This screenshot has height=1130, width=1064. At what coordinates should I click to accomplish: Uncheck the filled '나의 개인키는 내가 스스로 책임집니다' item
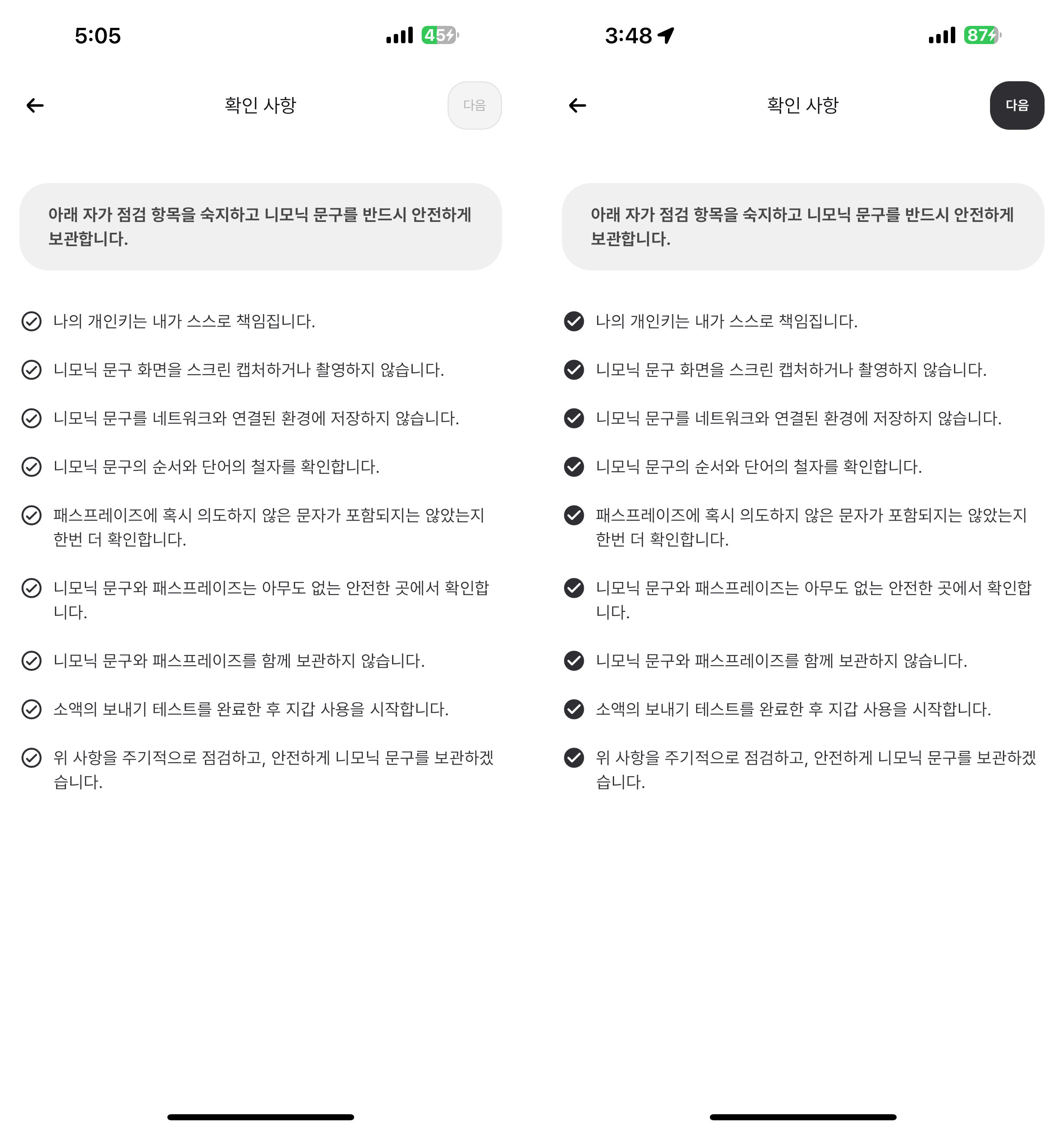click(574, 321)
